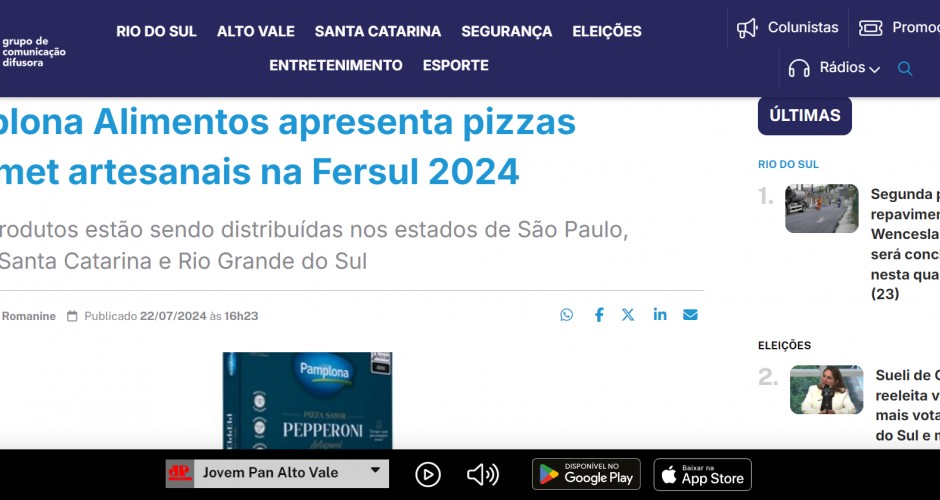Open Santa Catarina section
The height and width of the screenshot is (500, 940).
click(x=377, y=31)
